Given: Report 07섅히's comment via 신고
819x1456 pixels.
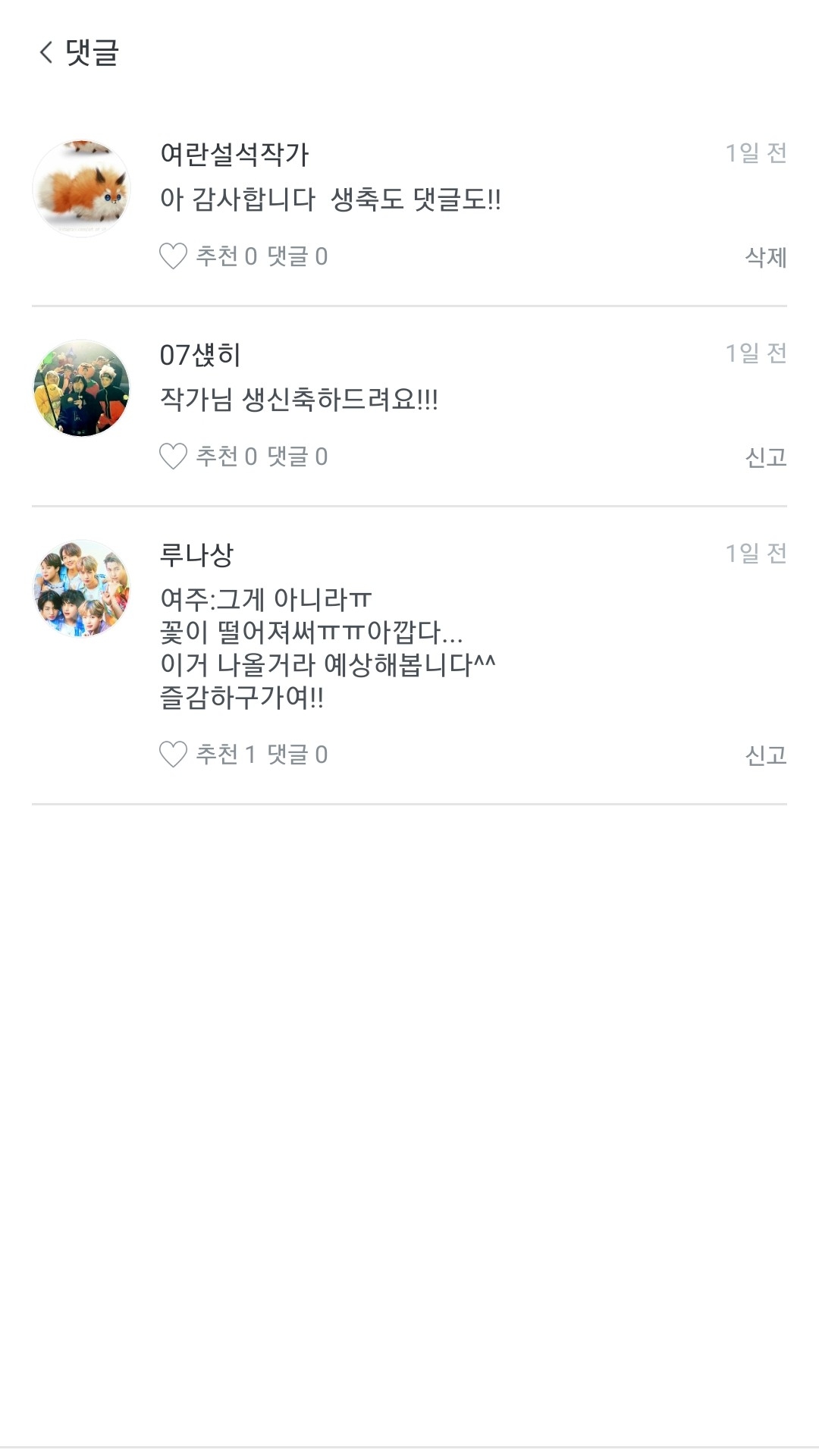Looking at the screenshot, I should click(x=765, y=457).
